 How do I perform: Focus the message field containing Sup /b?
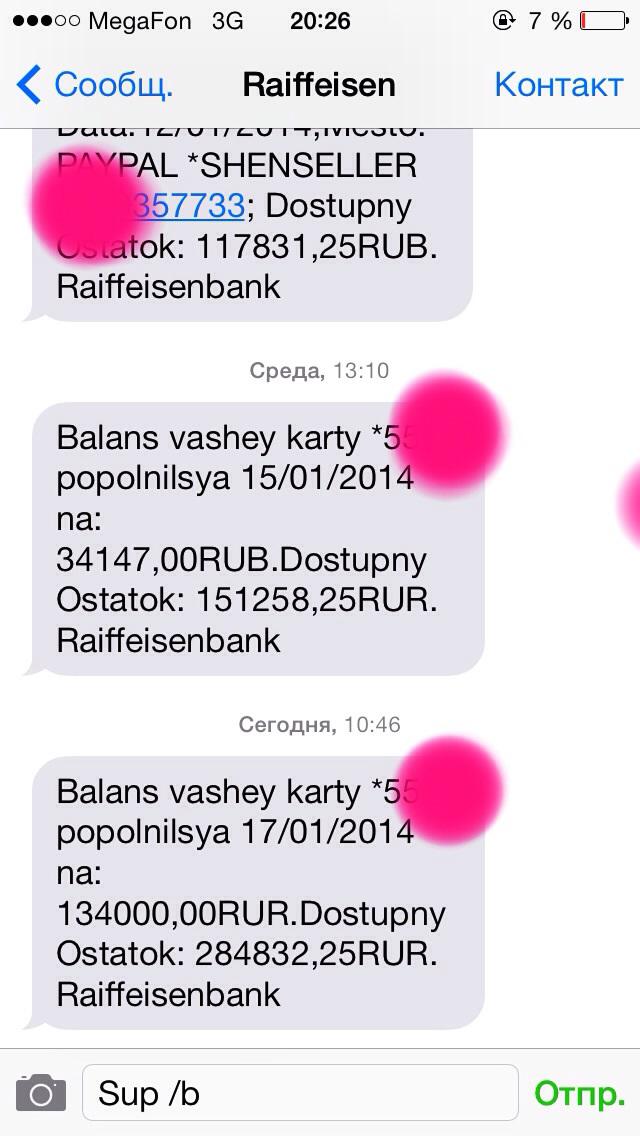coord(300,1093)
